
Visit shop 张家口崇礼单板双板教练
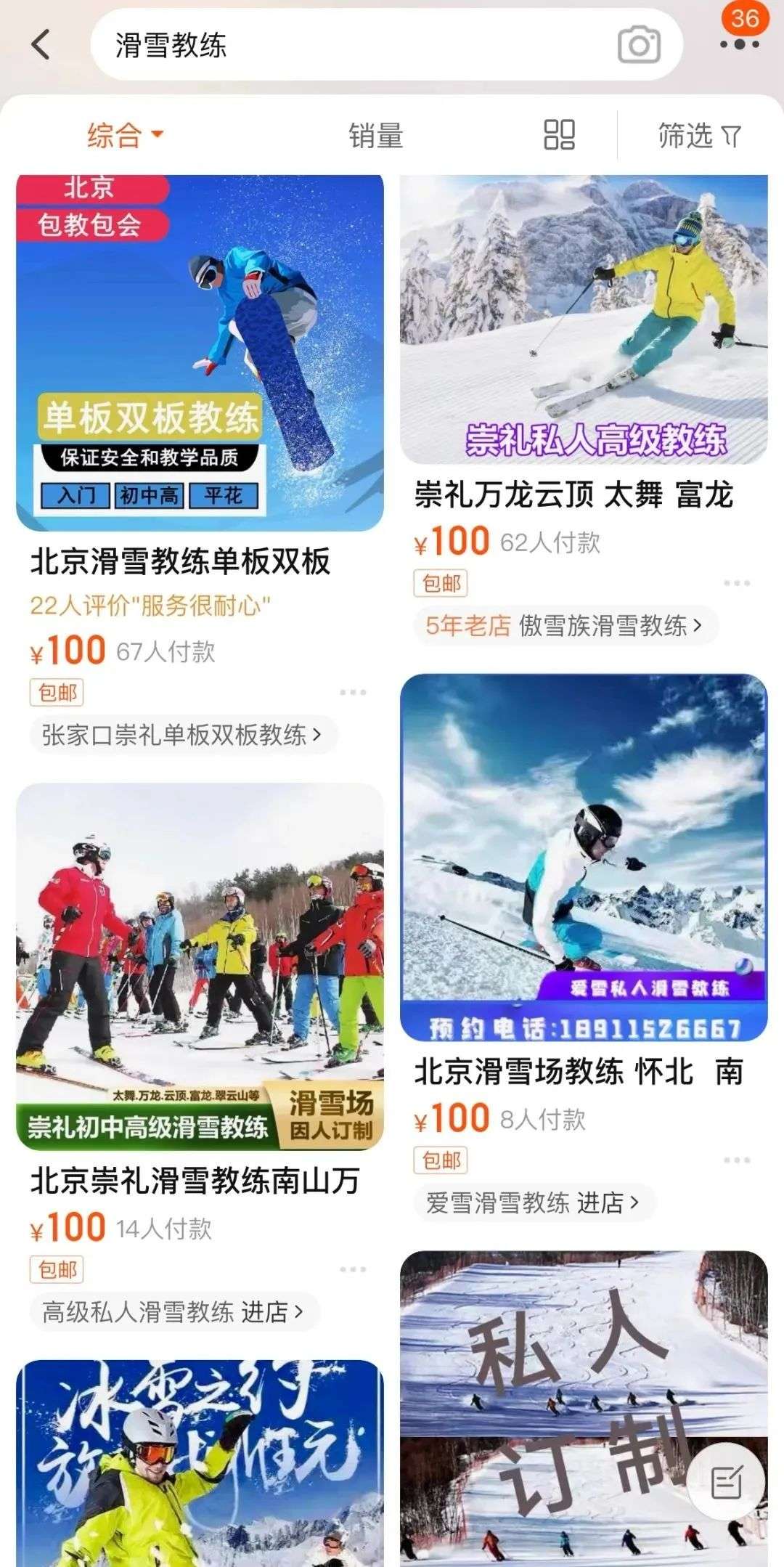[x=181, y=735]
